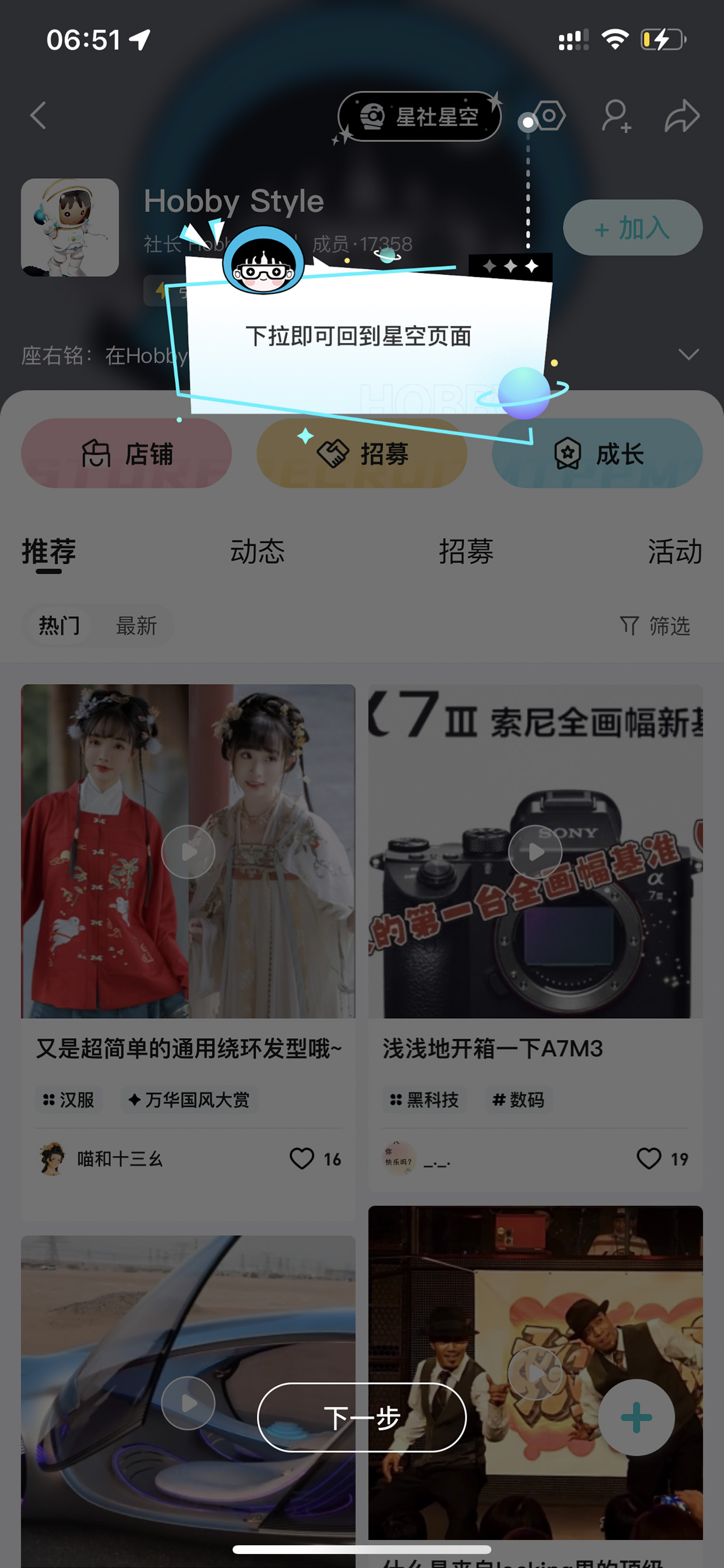This screenshot has width=724, height=1568.
Task: Open the 星社星空 badge
Action: tap(420, 116)
